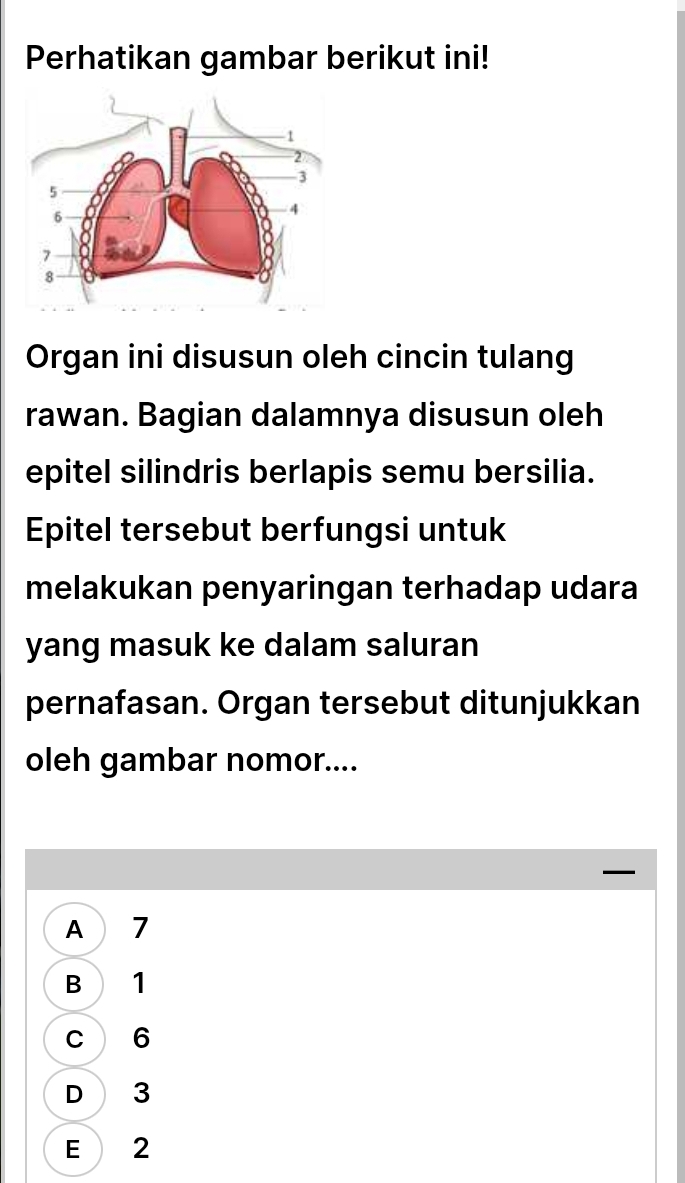Select answer option A with value 7
The height and width of the screenshot is (1183, 685).
tap(74, 929)
